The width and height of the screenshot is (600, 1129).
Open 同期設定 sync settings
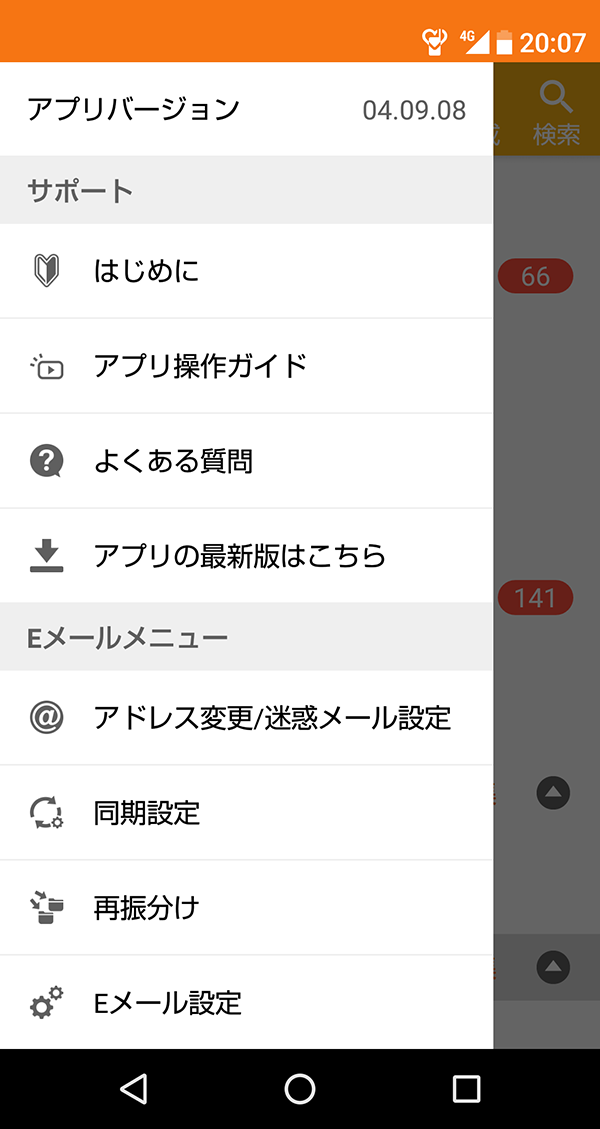[x=246, y=813]
